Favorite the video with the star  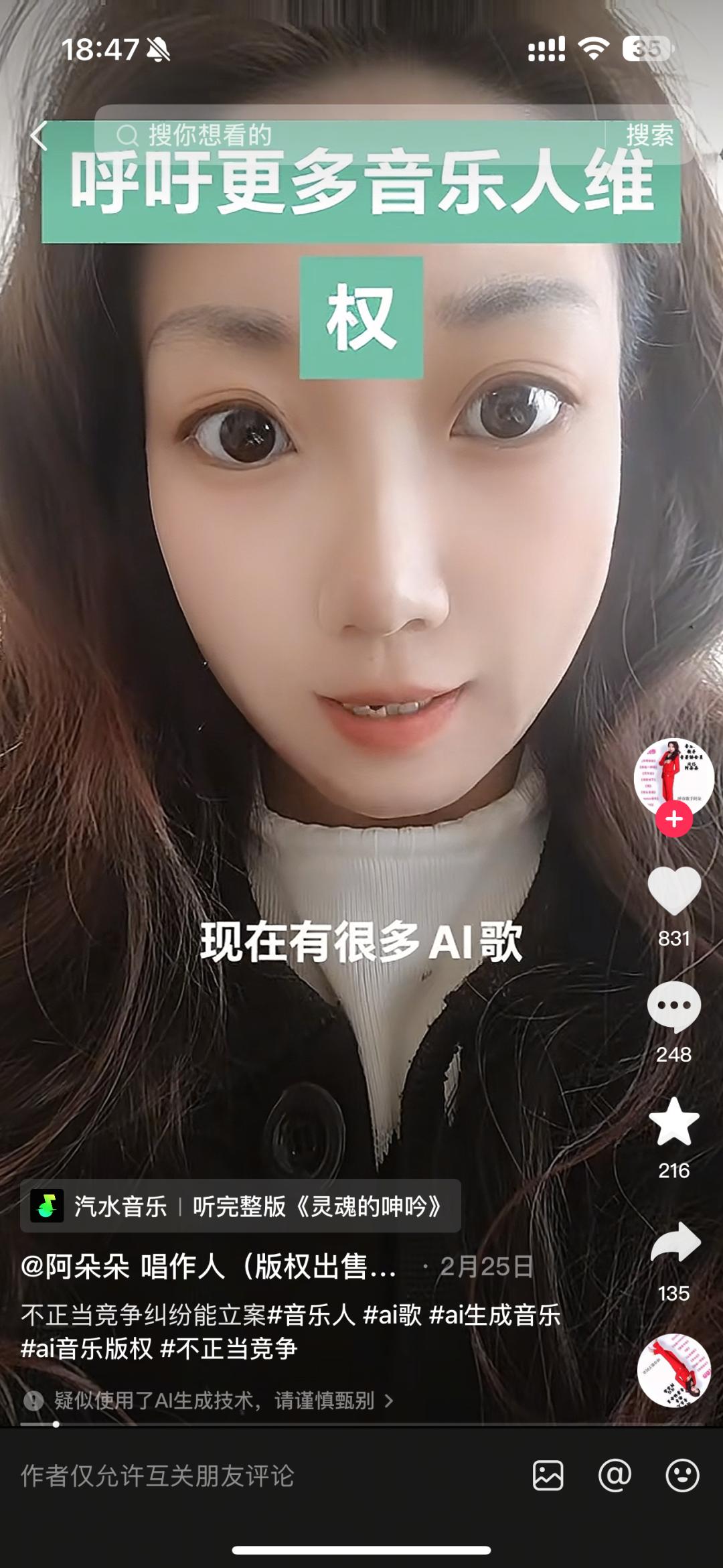(x=673, y=1123)
